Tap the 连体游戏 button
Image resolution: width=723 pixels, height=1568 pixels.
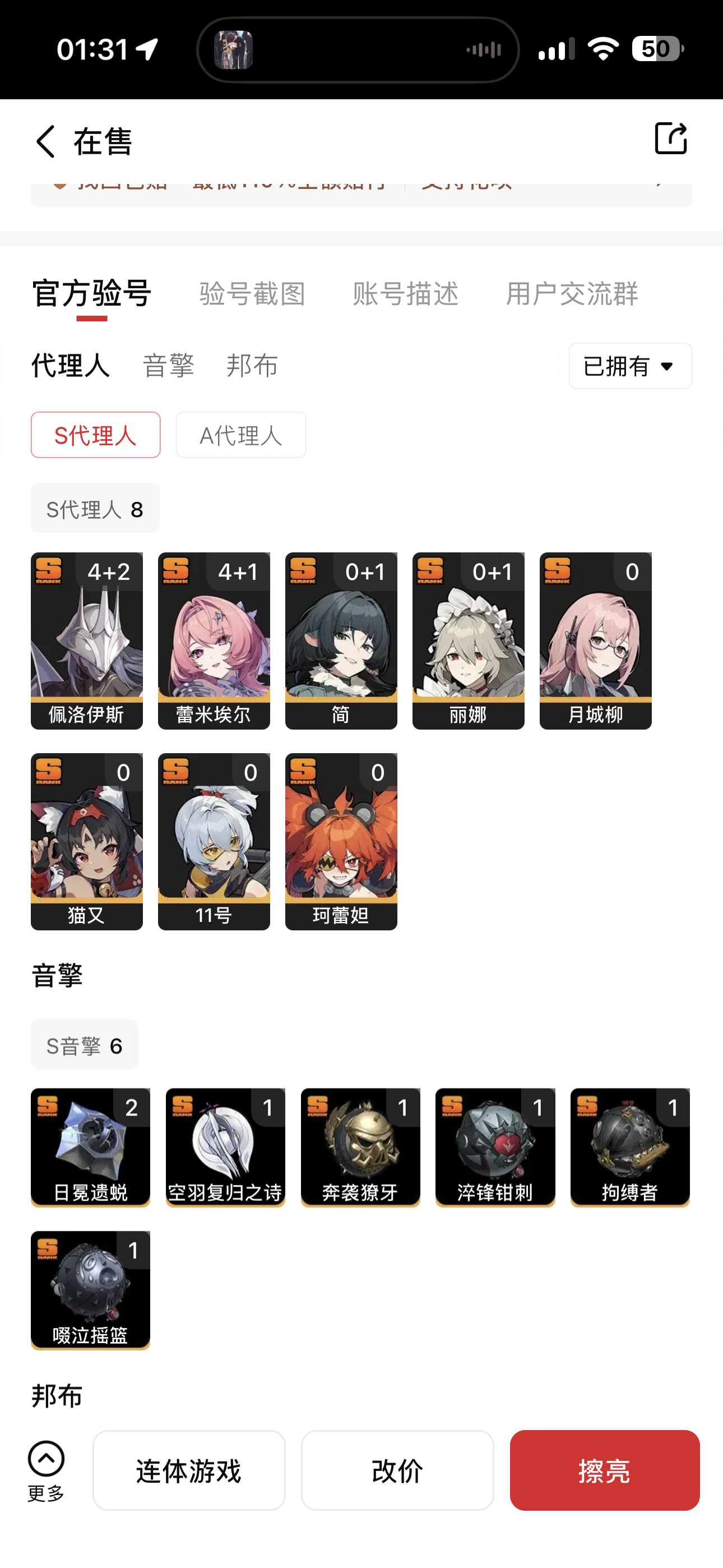[x=189, y=1470]
